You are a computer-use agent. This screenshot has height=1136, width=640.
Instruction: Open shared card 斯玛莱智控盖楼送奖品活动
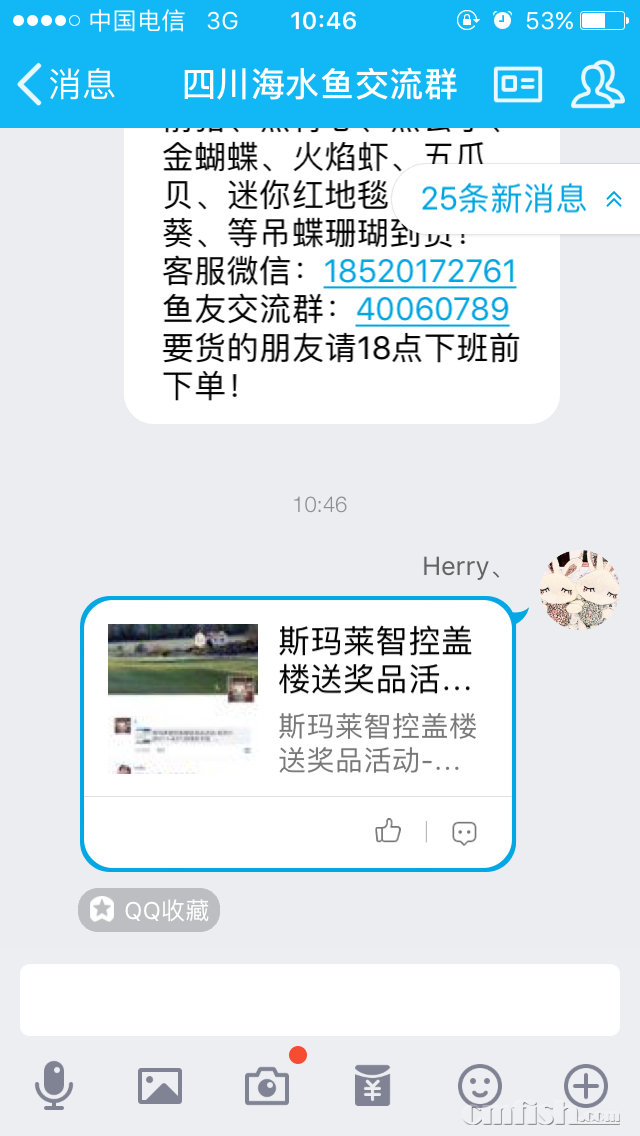click(298, 698)
